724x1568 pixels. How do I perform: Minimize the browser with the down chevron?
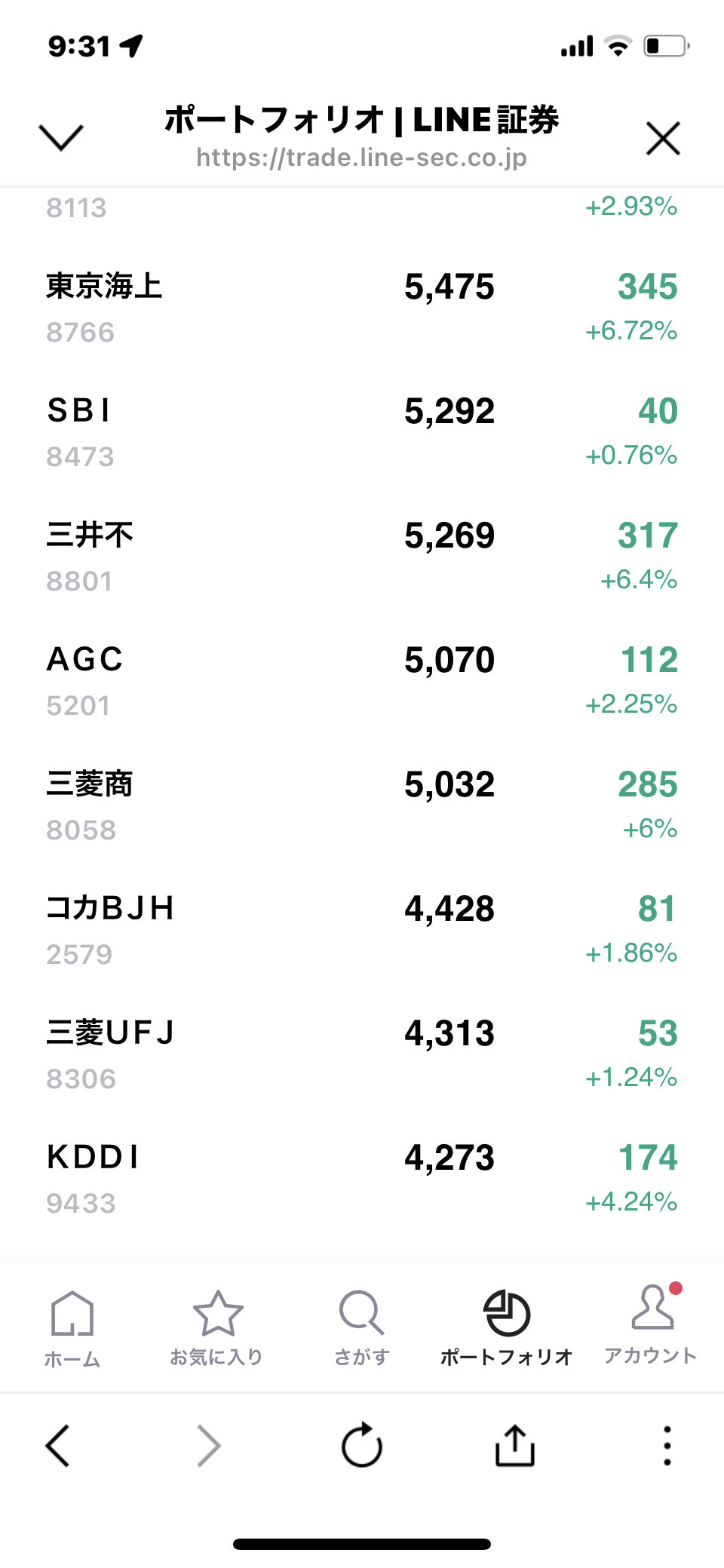tap(60, 137)
